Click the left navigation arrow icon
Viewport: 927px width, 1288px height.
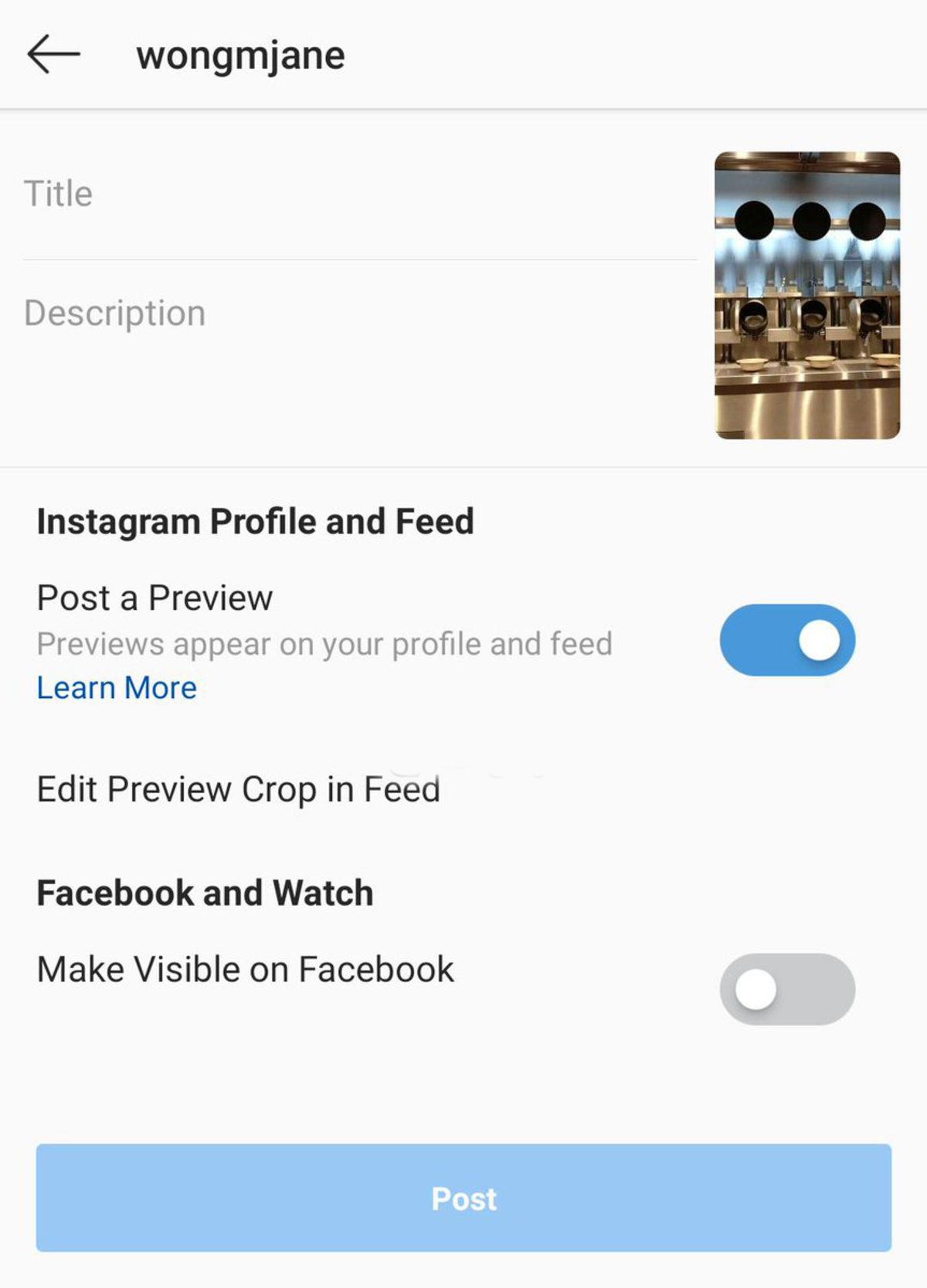54,54
